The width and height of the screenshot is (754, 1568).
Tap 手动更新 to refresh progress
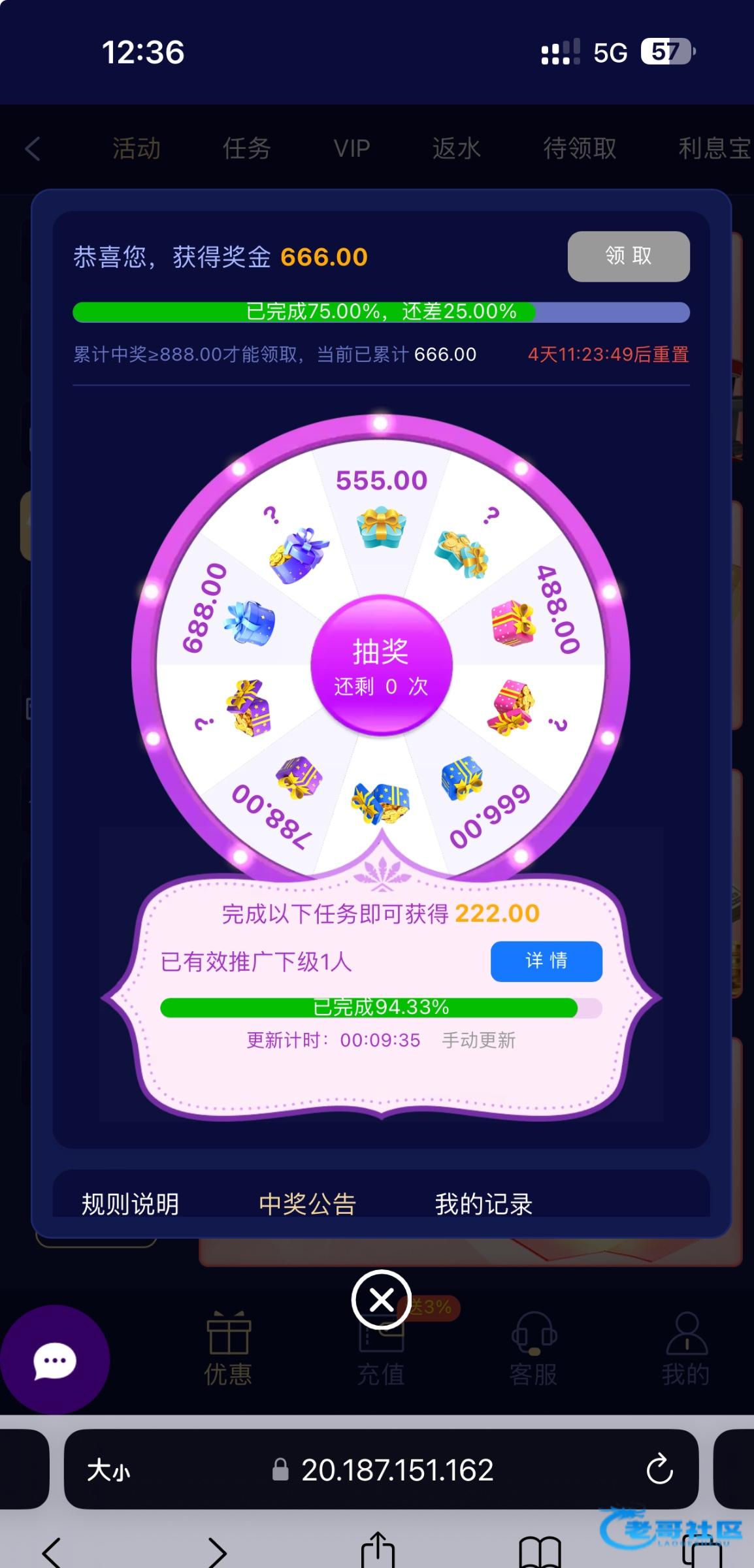(x=478, y=1040)
